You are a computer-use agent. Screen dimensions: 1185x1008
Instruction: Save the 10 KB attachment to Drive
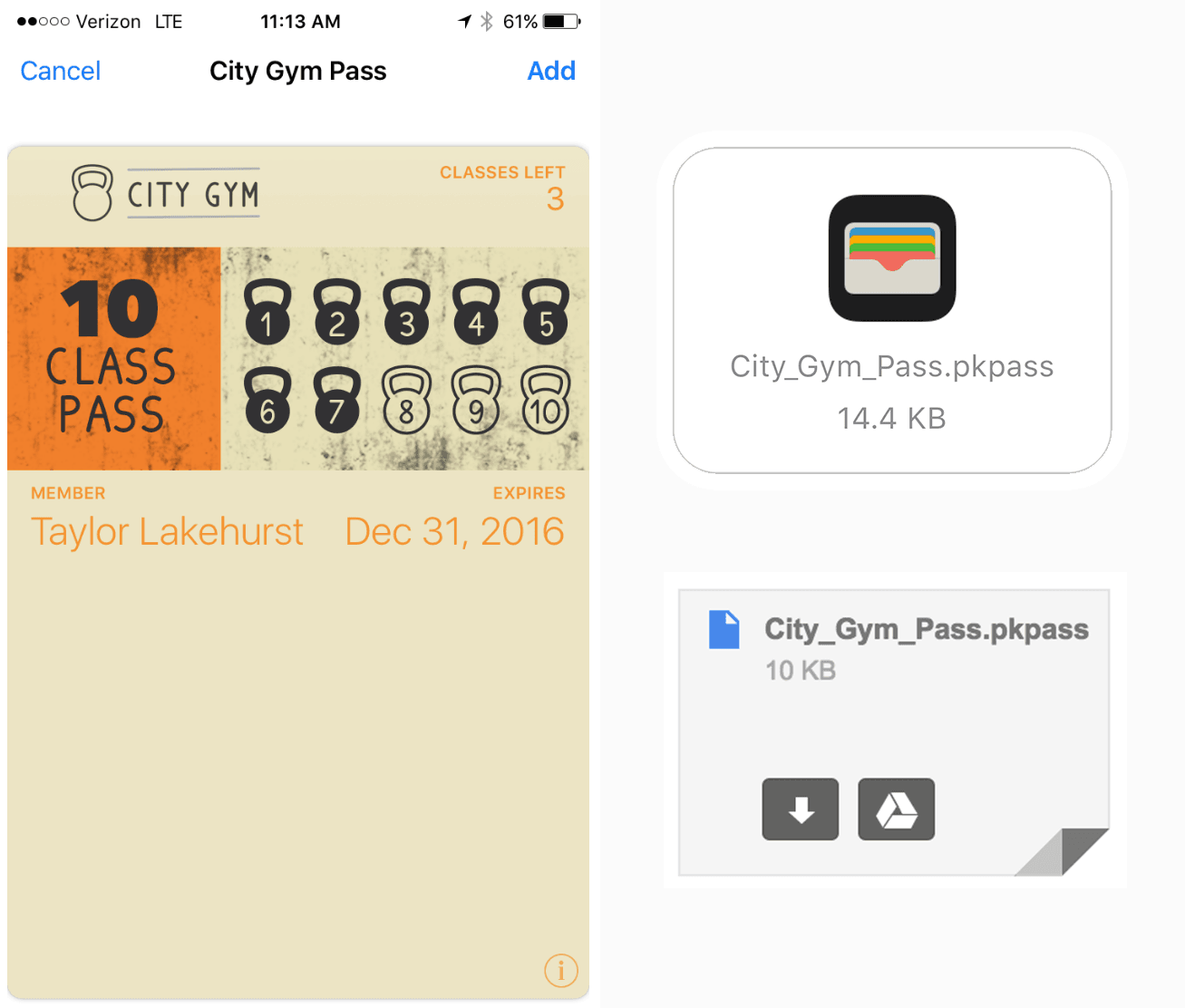[x=896, y=809]
